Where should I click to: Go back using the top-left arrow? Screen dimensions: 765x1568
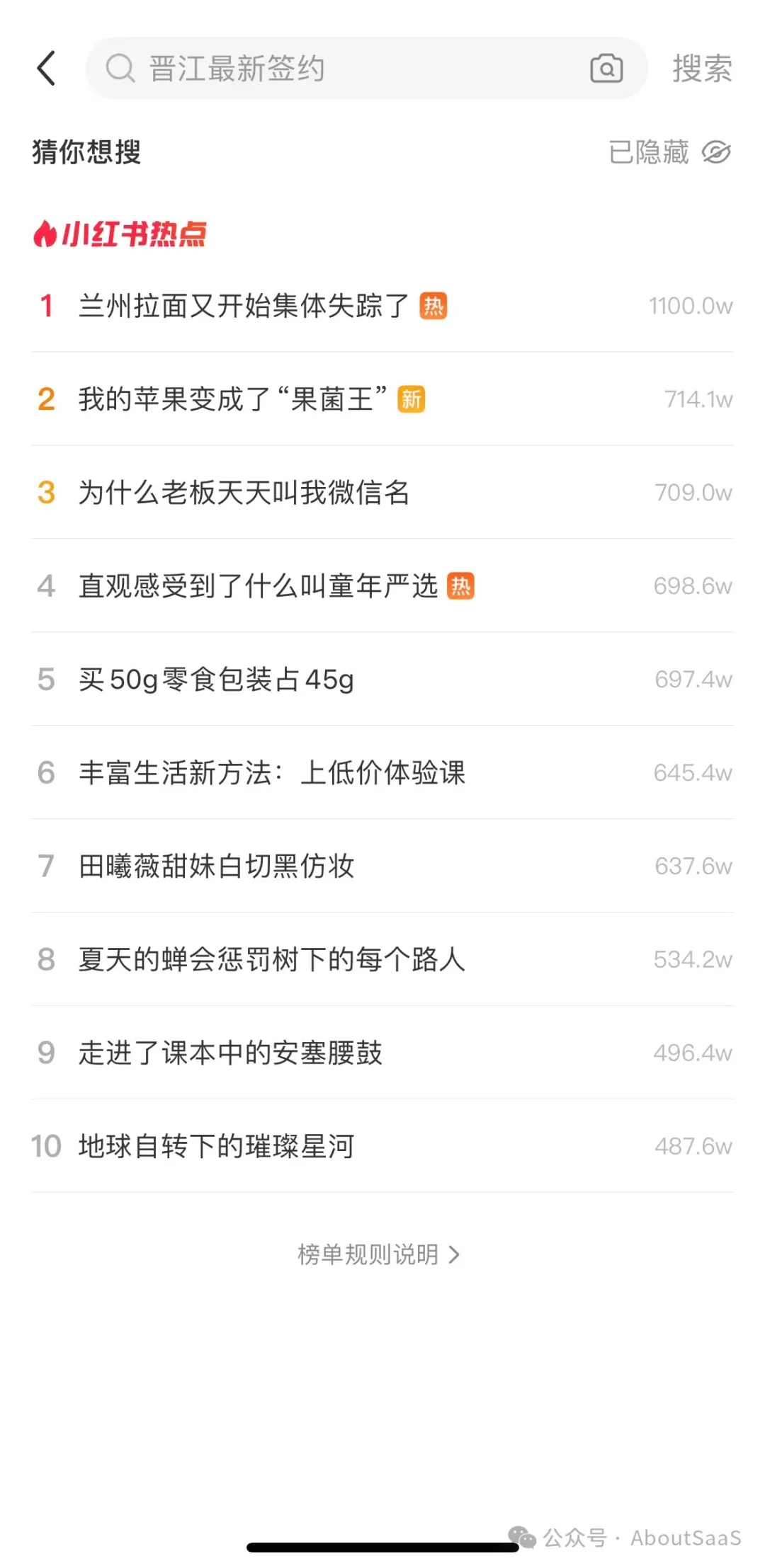pos(47,69)
